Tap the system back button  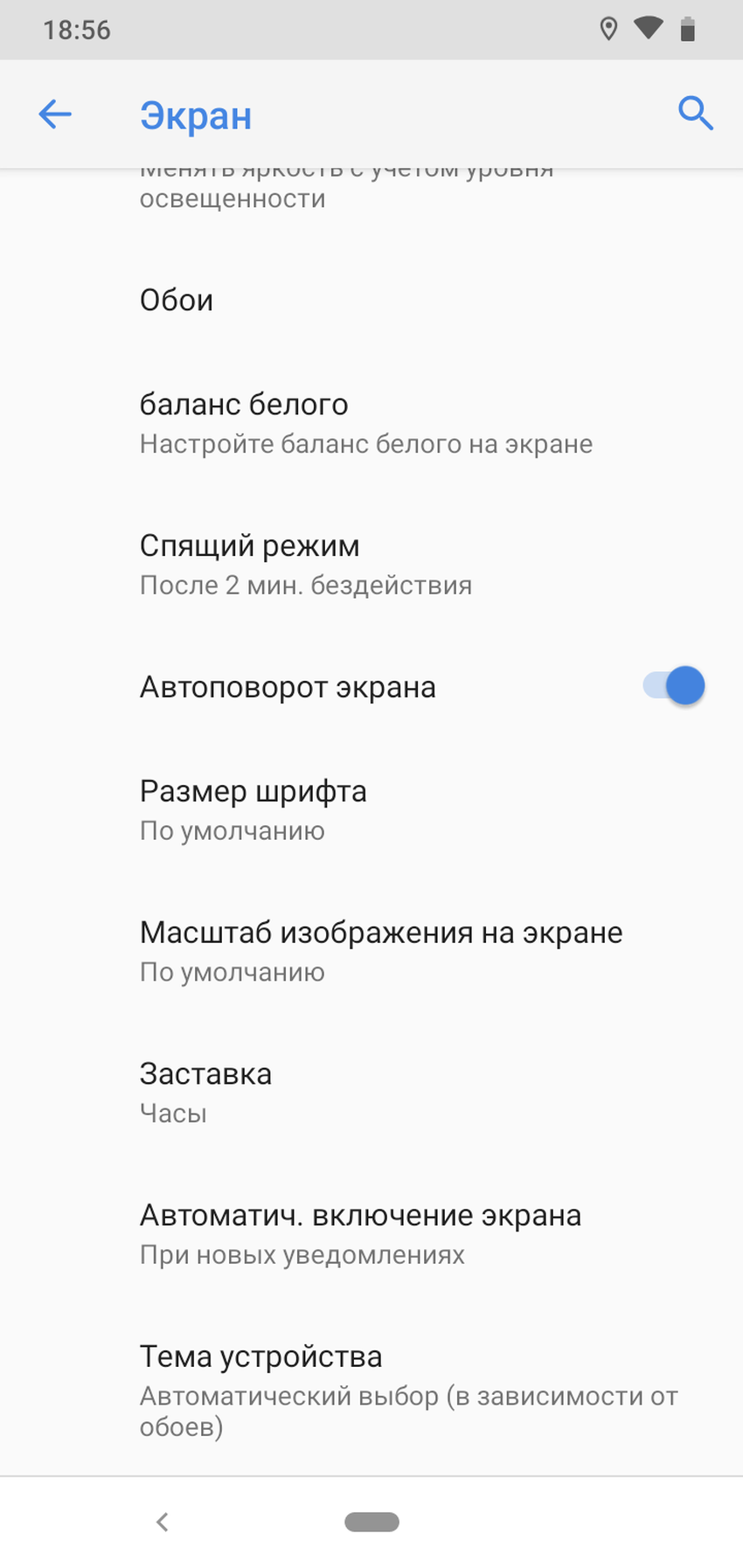point(162,1522)
